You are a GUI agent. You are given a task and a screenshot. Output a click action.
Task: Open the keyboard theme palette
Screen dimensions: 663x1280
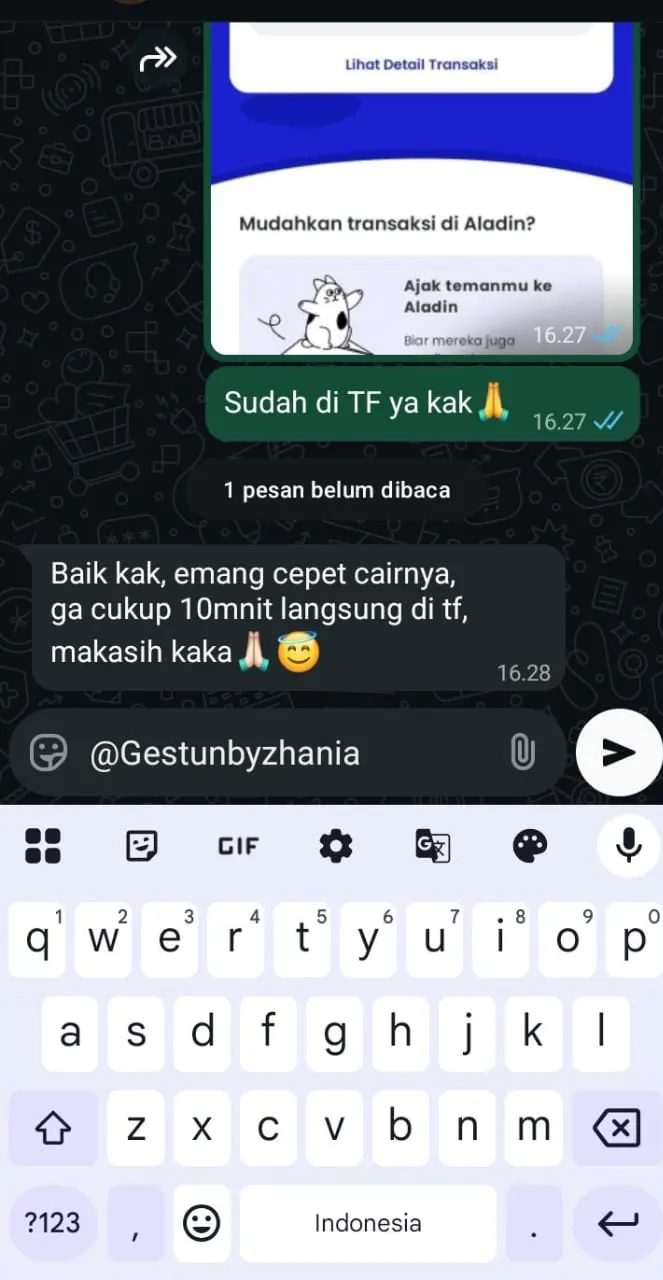point(530,846)
